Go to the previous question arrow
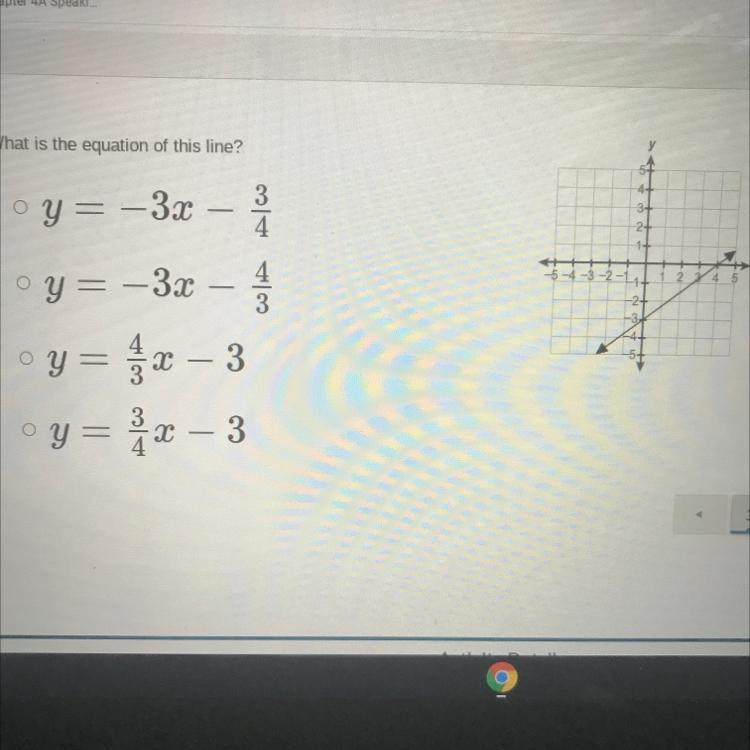Image resolution: width=750 pixels, height=750 pixels. tap(700, 515)
